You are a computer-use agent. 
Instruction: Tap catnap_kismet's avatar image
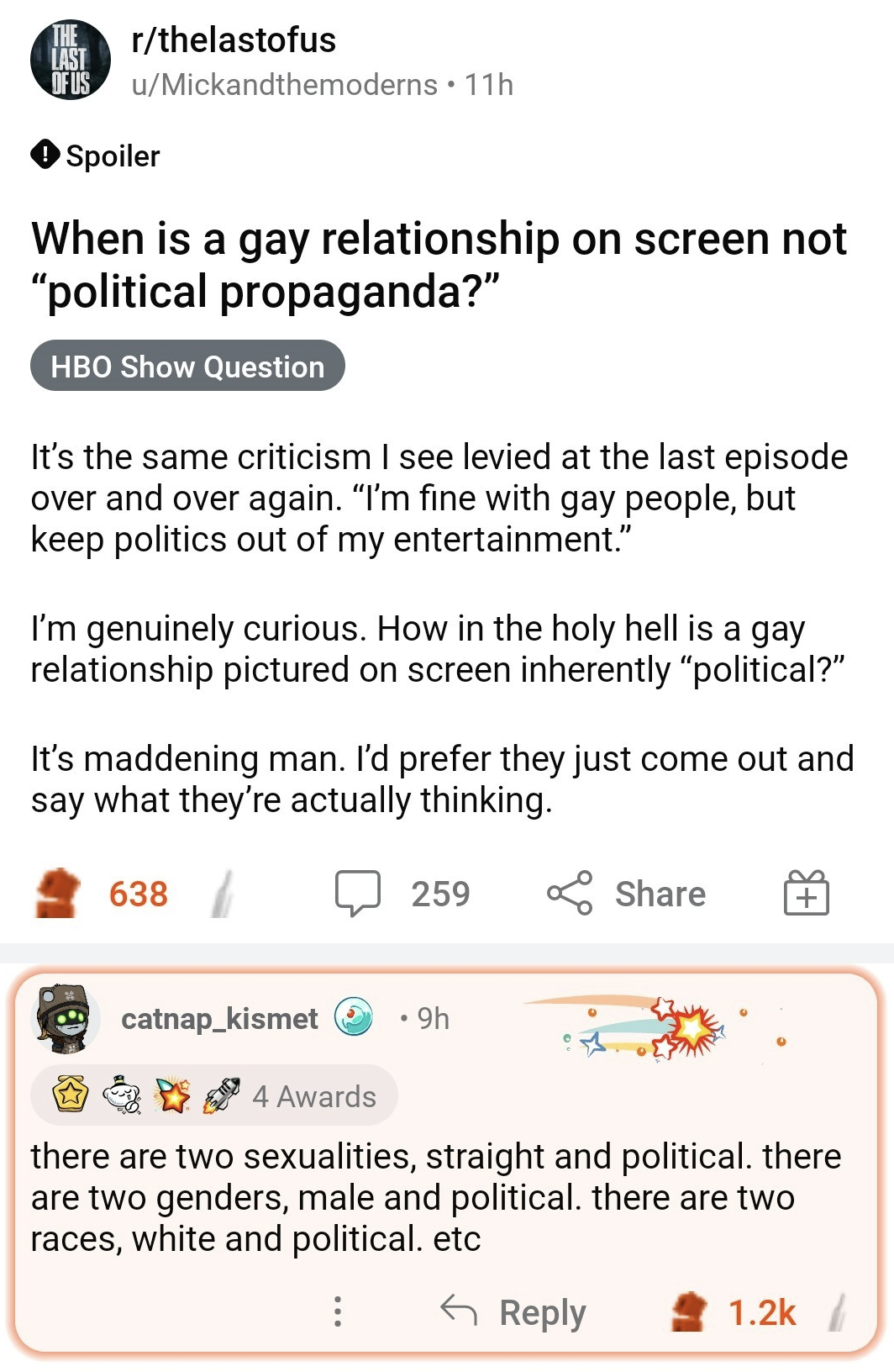(66, 1019)
